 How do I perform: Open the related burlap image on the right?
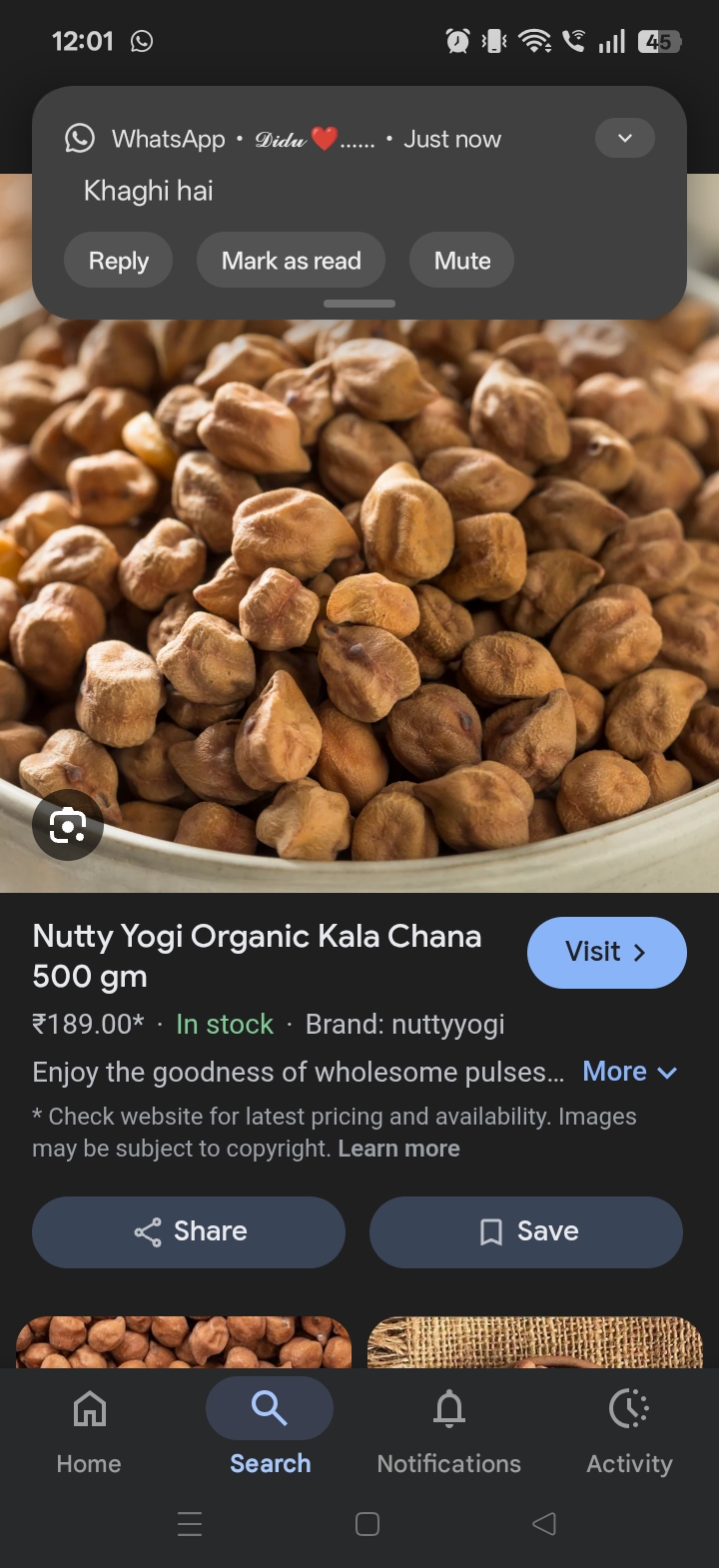click(535, 1341)
